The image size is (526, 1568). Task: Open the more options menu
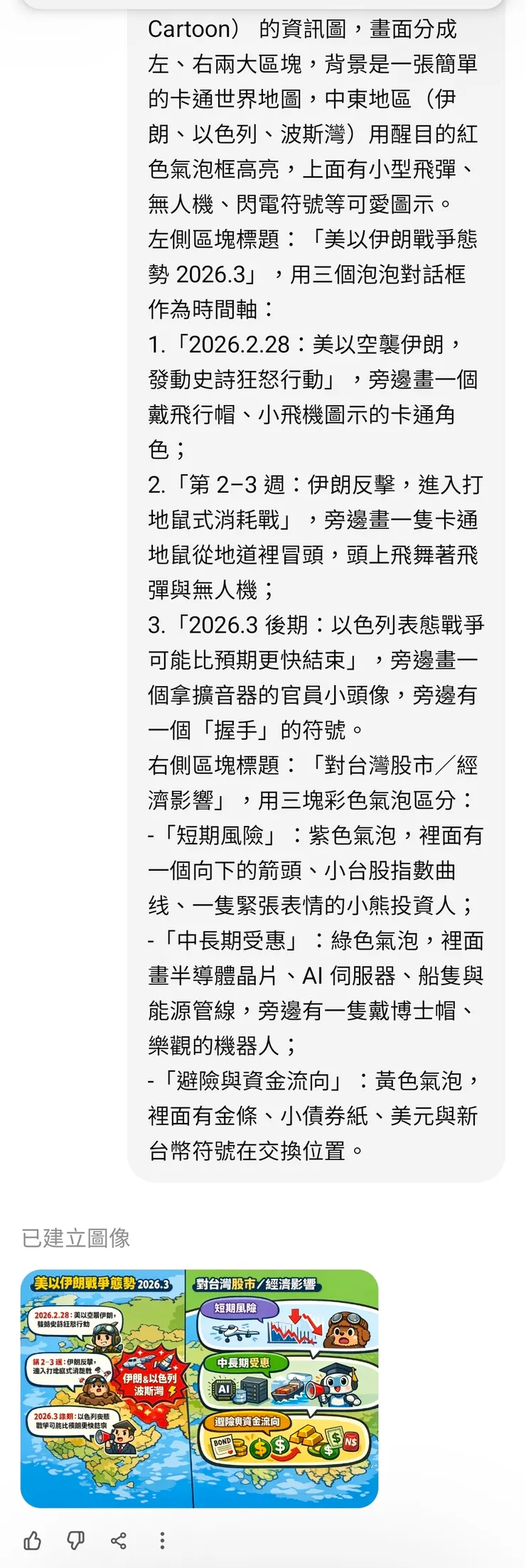point(162,1540)
